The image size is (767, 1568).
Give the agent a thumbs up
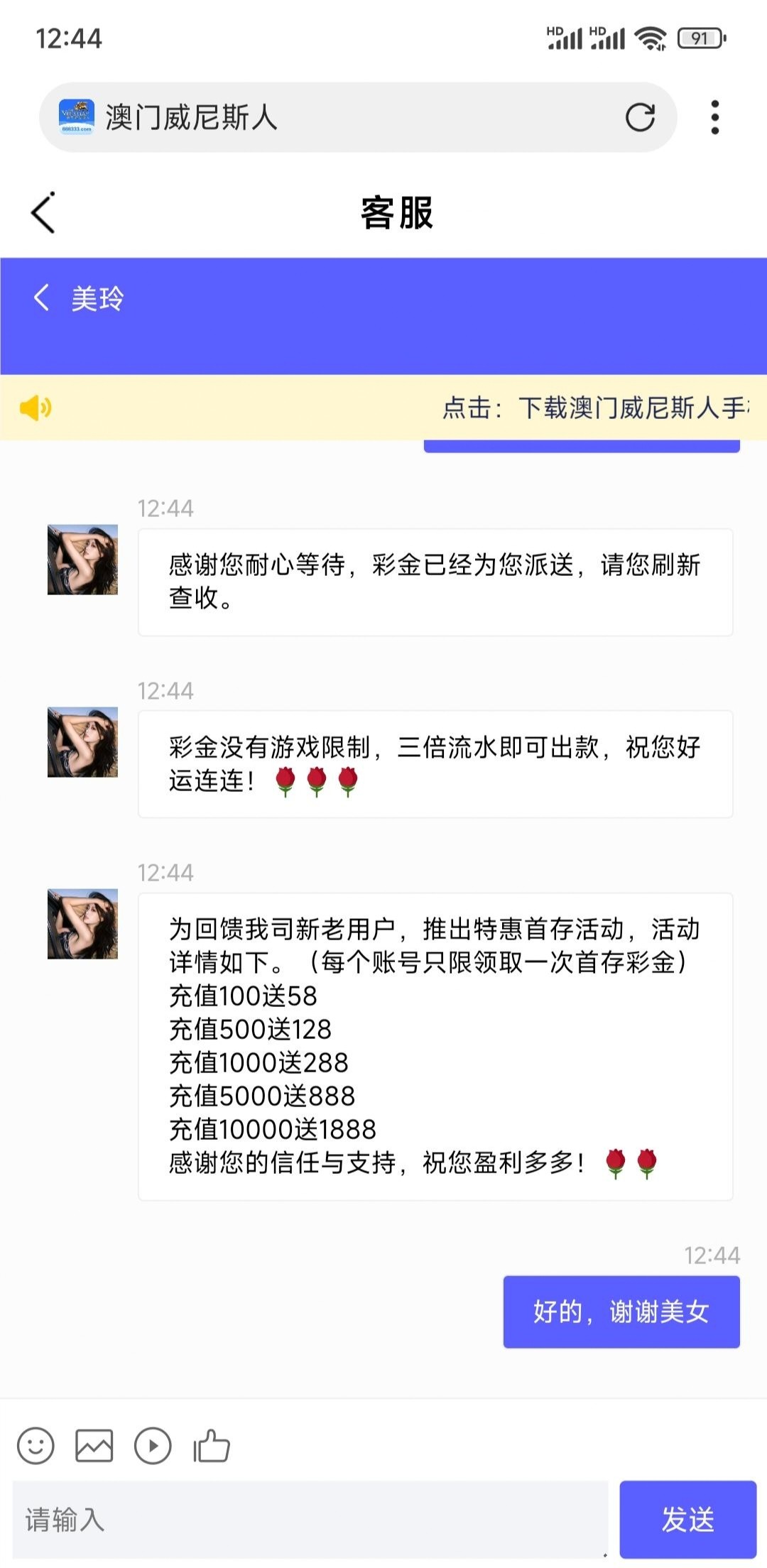212,1445
